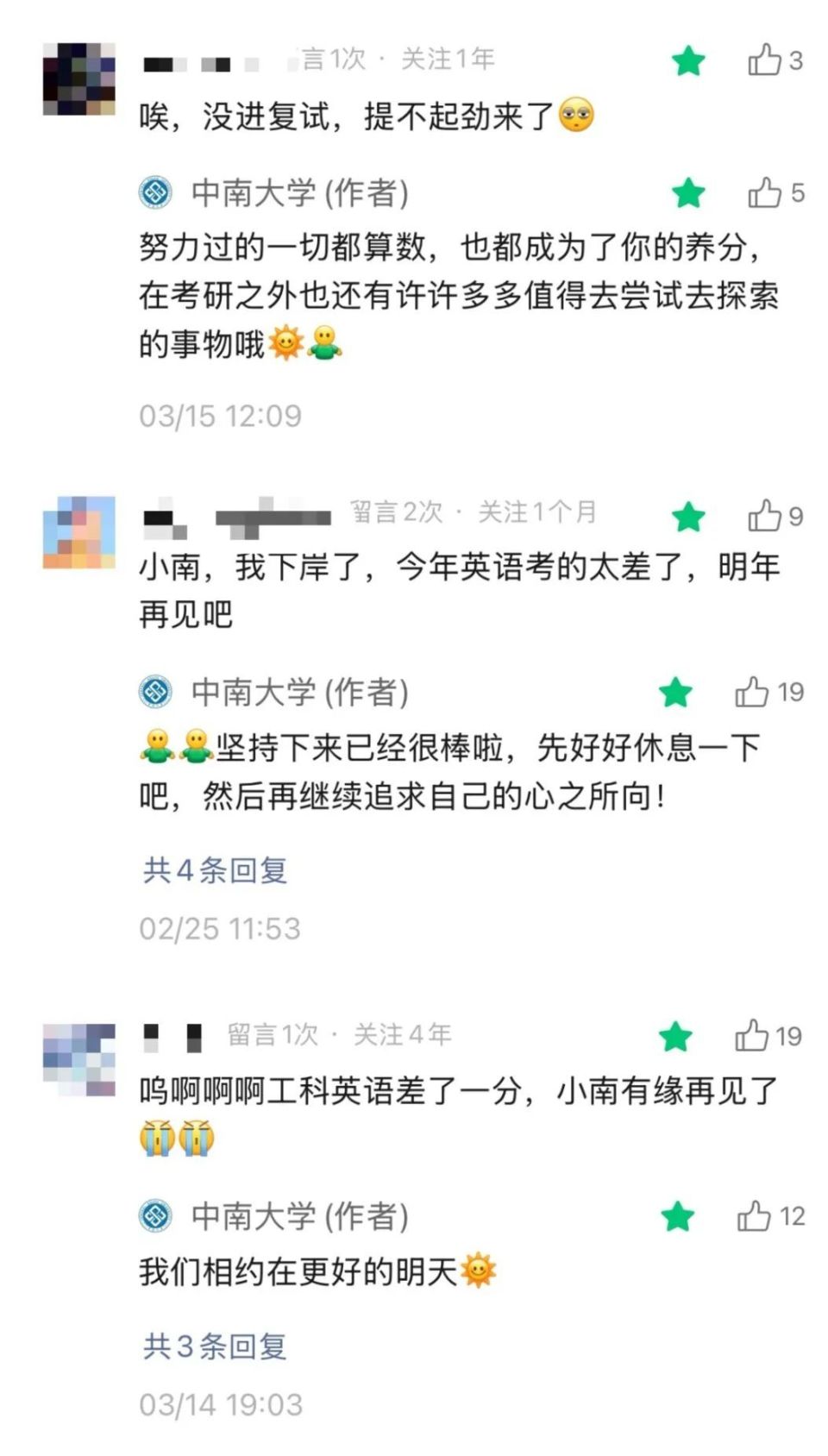
Task: Toggle the star on the reply '坚持下来已经很棒啦'
Action: pyautogui.click(x=676, y=693)
